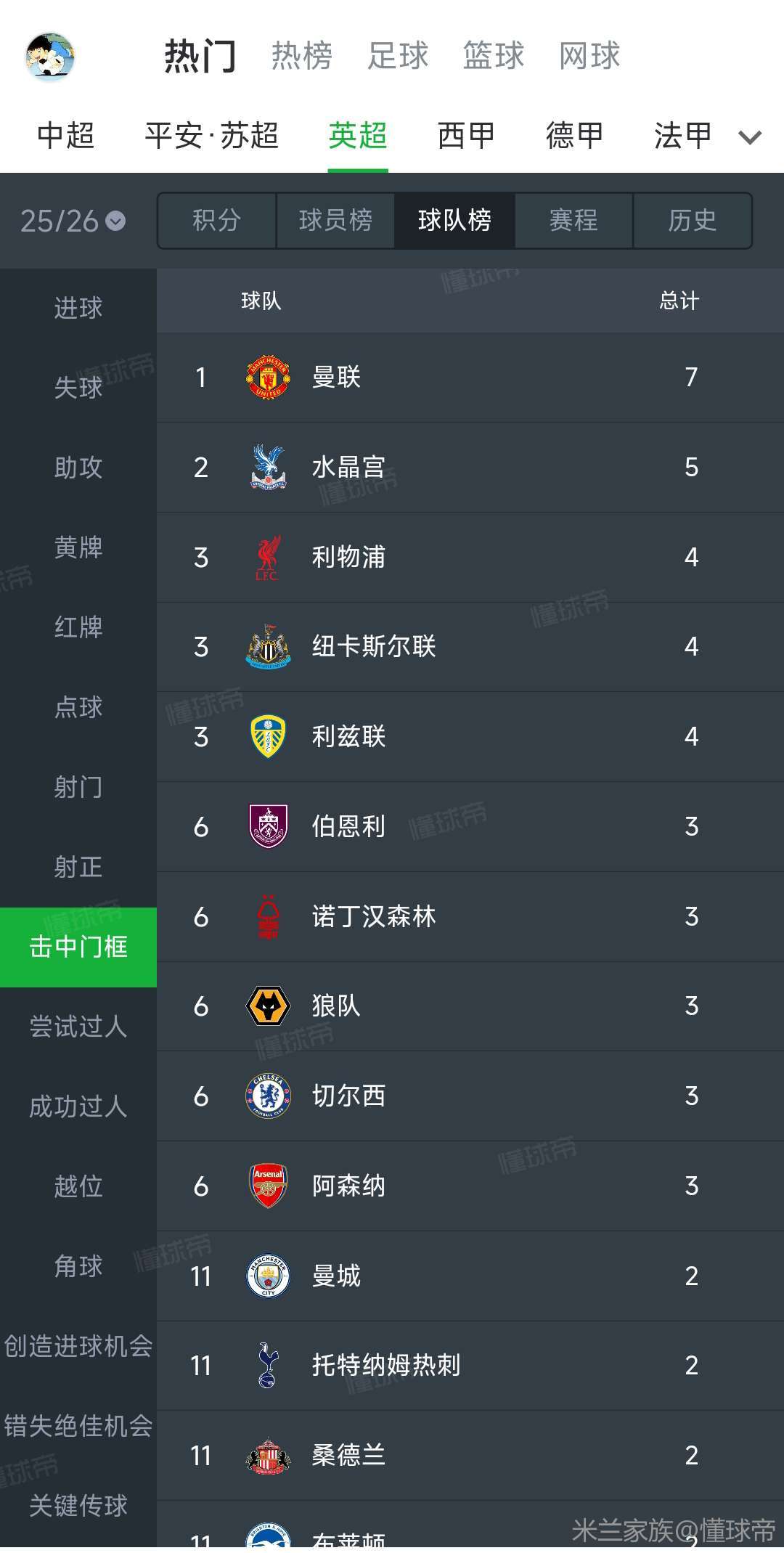Switch to the 积分 standings tab
Screen dimensions: 784x1553
(x=216, y=221)
